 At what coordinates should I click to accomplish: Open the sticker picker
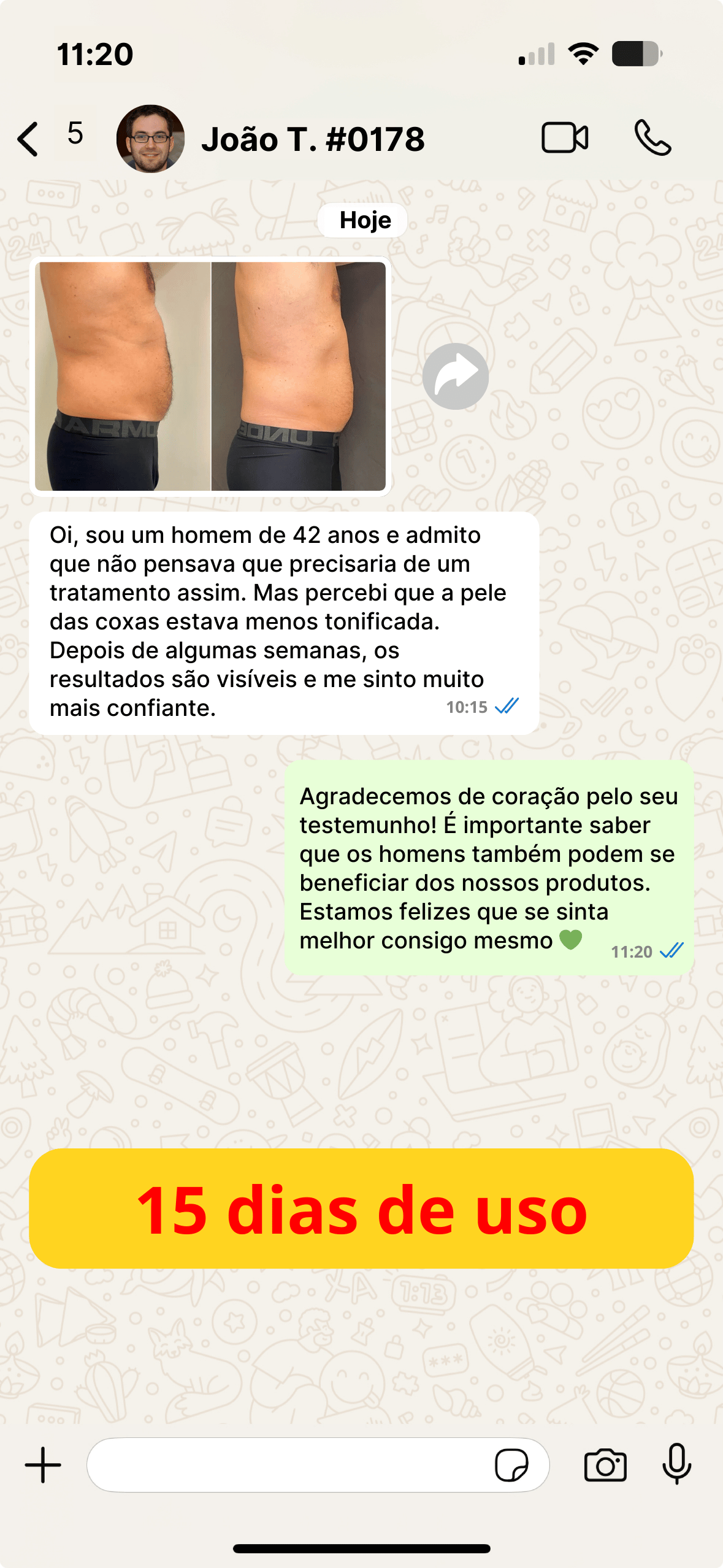tap(511, 1465)
